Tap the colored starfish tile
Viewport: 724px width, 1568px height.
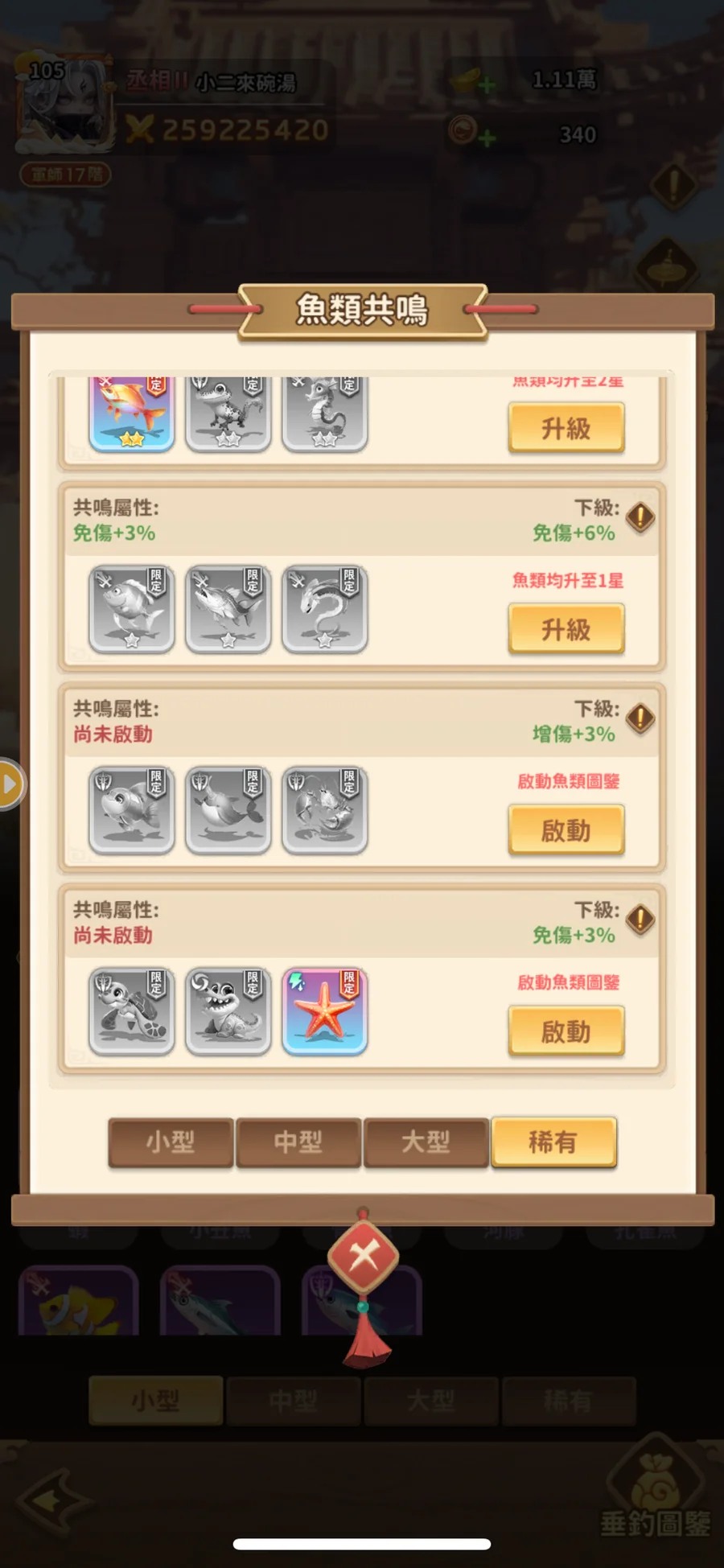click(325, 1011)
